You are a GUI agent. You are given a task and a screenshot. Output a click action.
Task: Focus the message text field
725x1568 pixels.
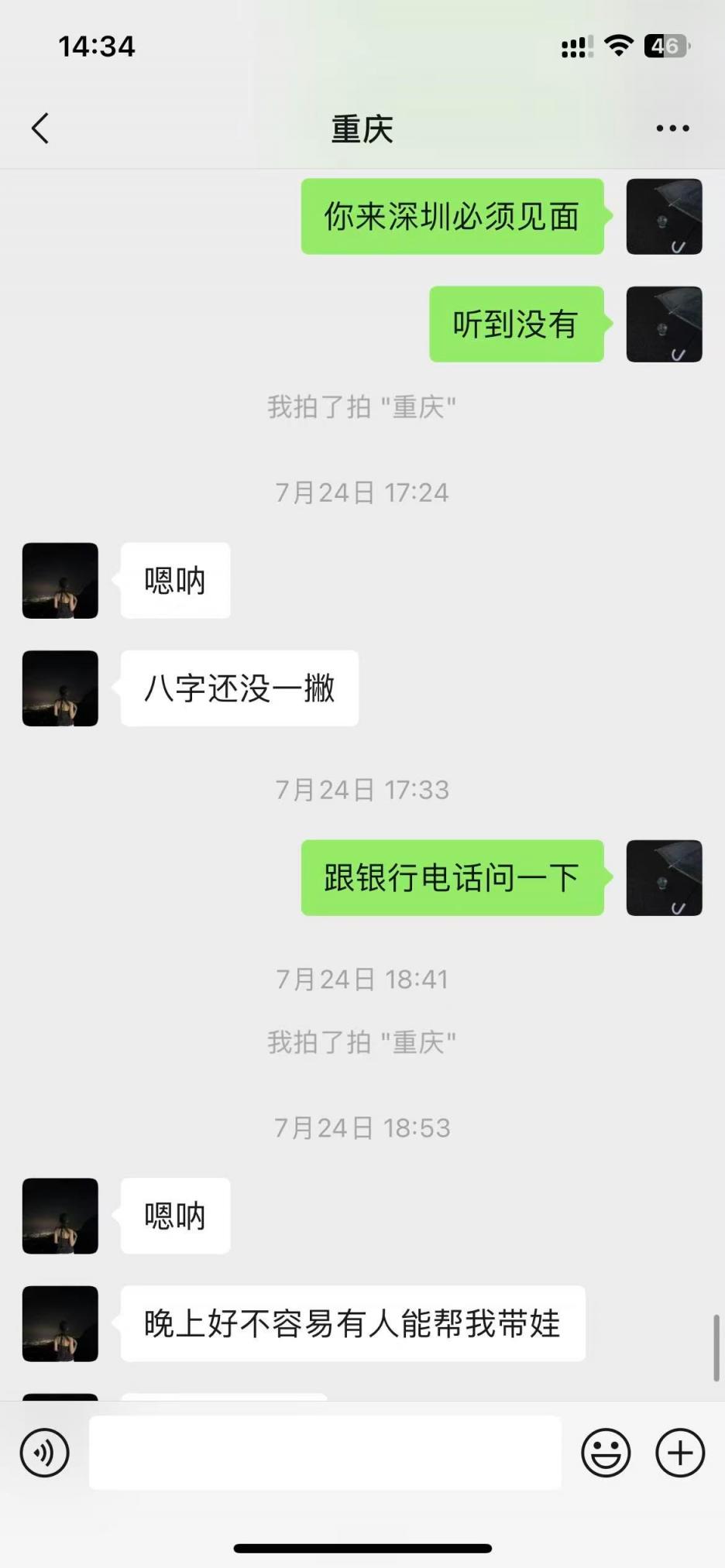(325, 1453)
